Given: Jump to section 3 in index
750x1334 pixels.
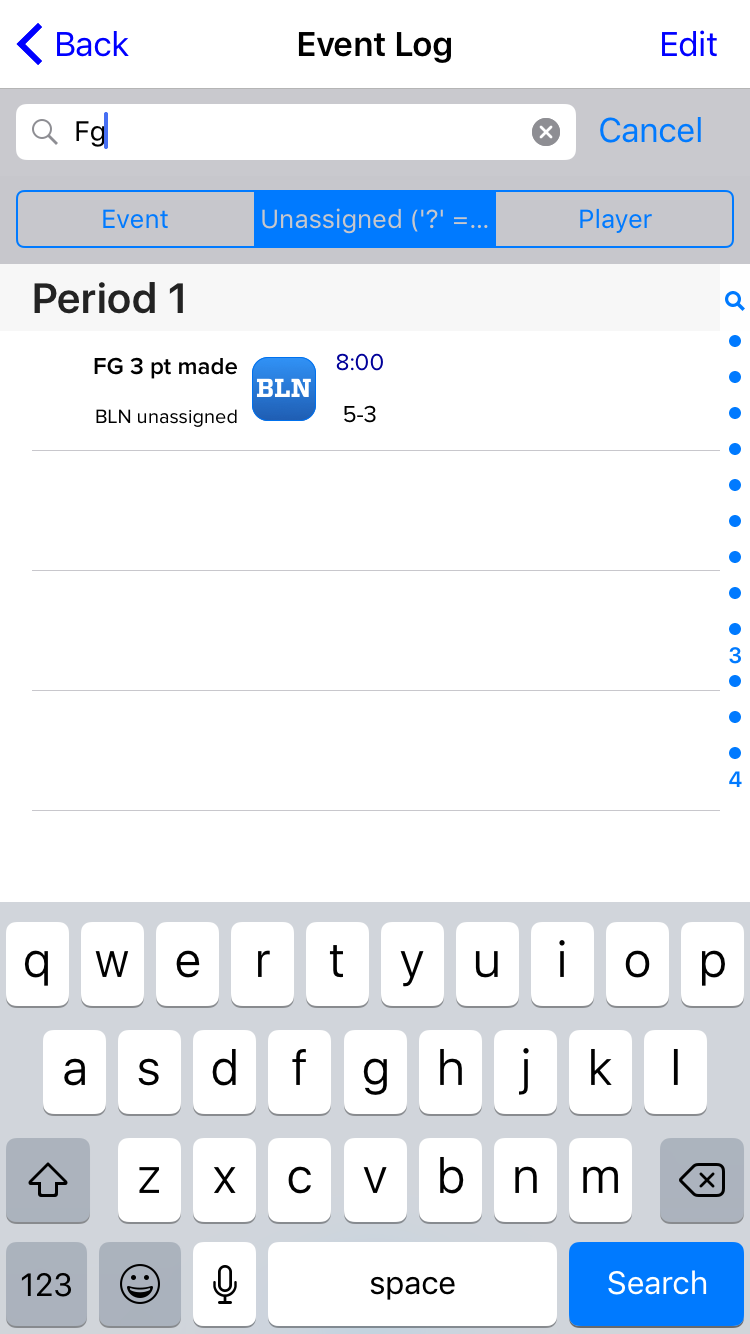Looking at the screenshot, I should [735, 656].
